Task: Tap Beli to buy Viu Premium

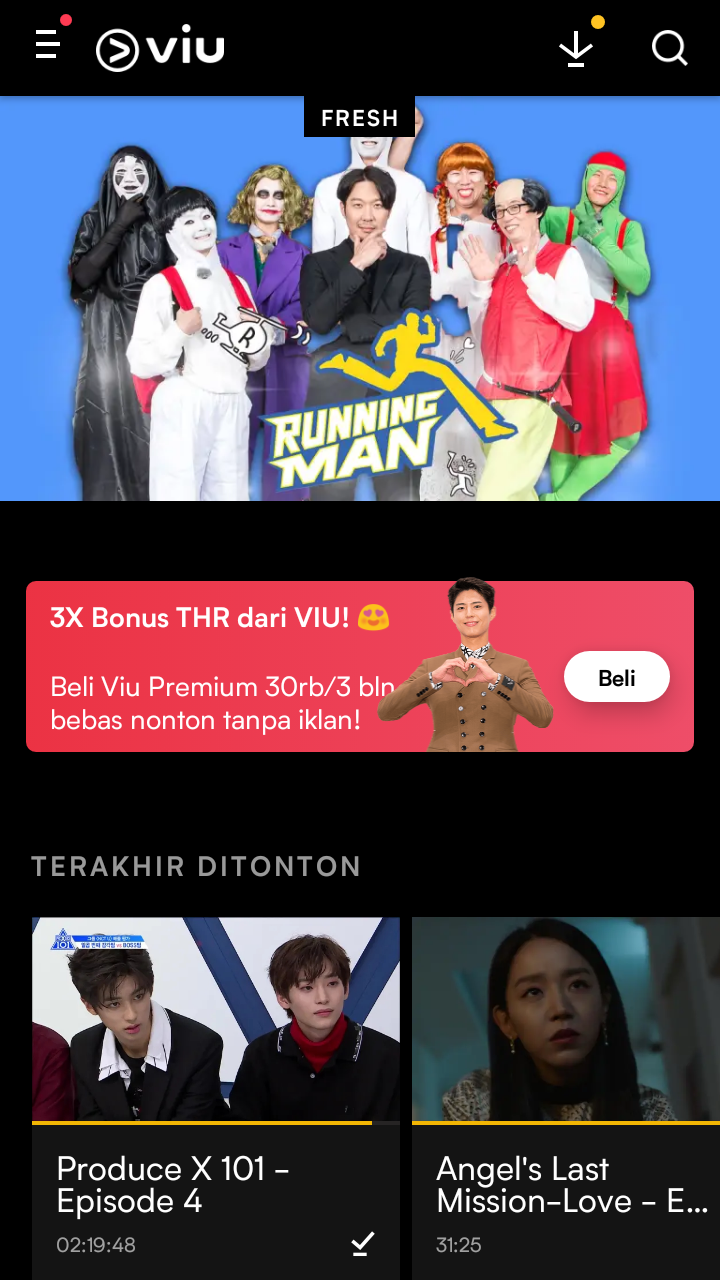Action: click(x=616, y=677)
